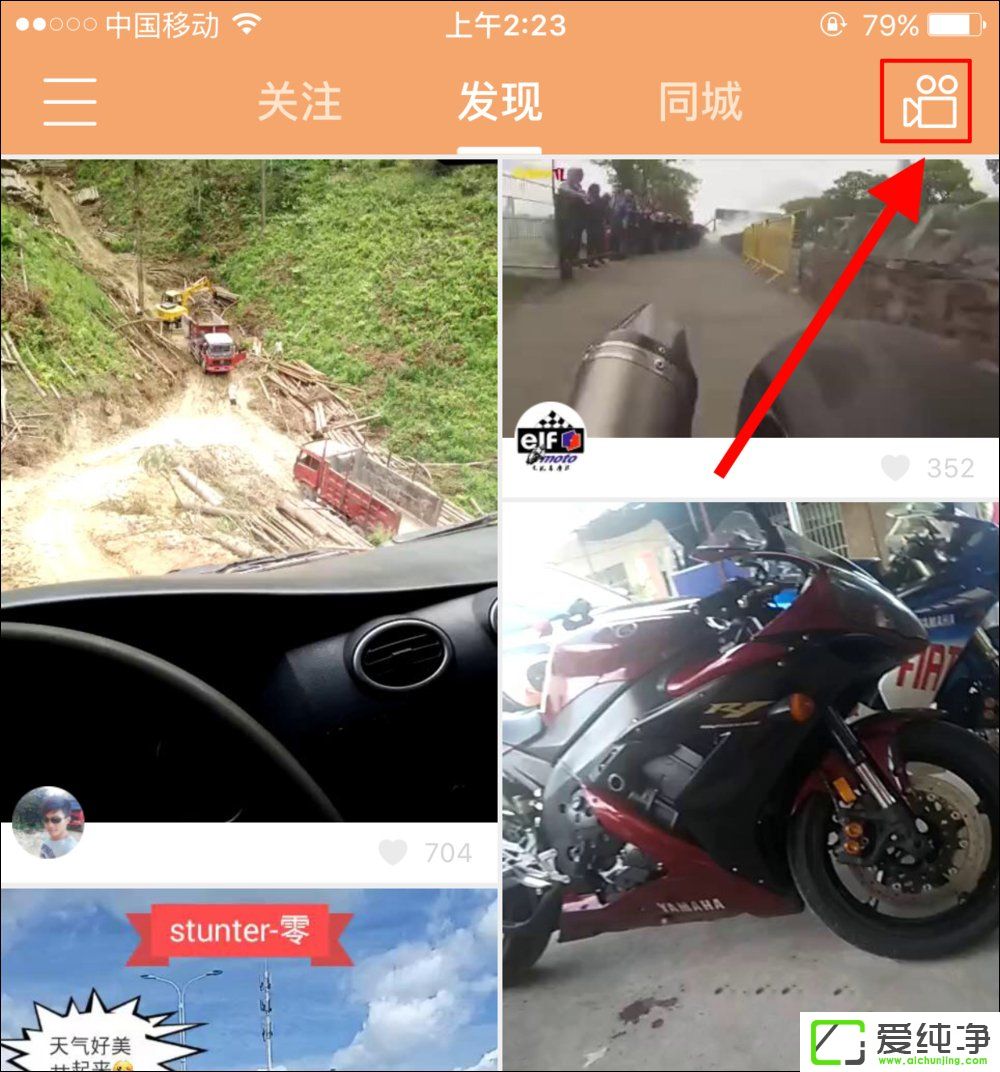Switch to the 同城 tab

(x=700, y=102)
